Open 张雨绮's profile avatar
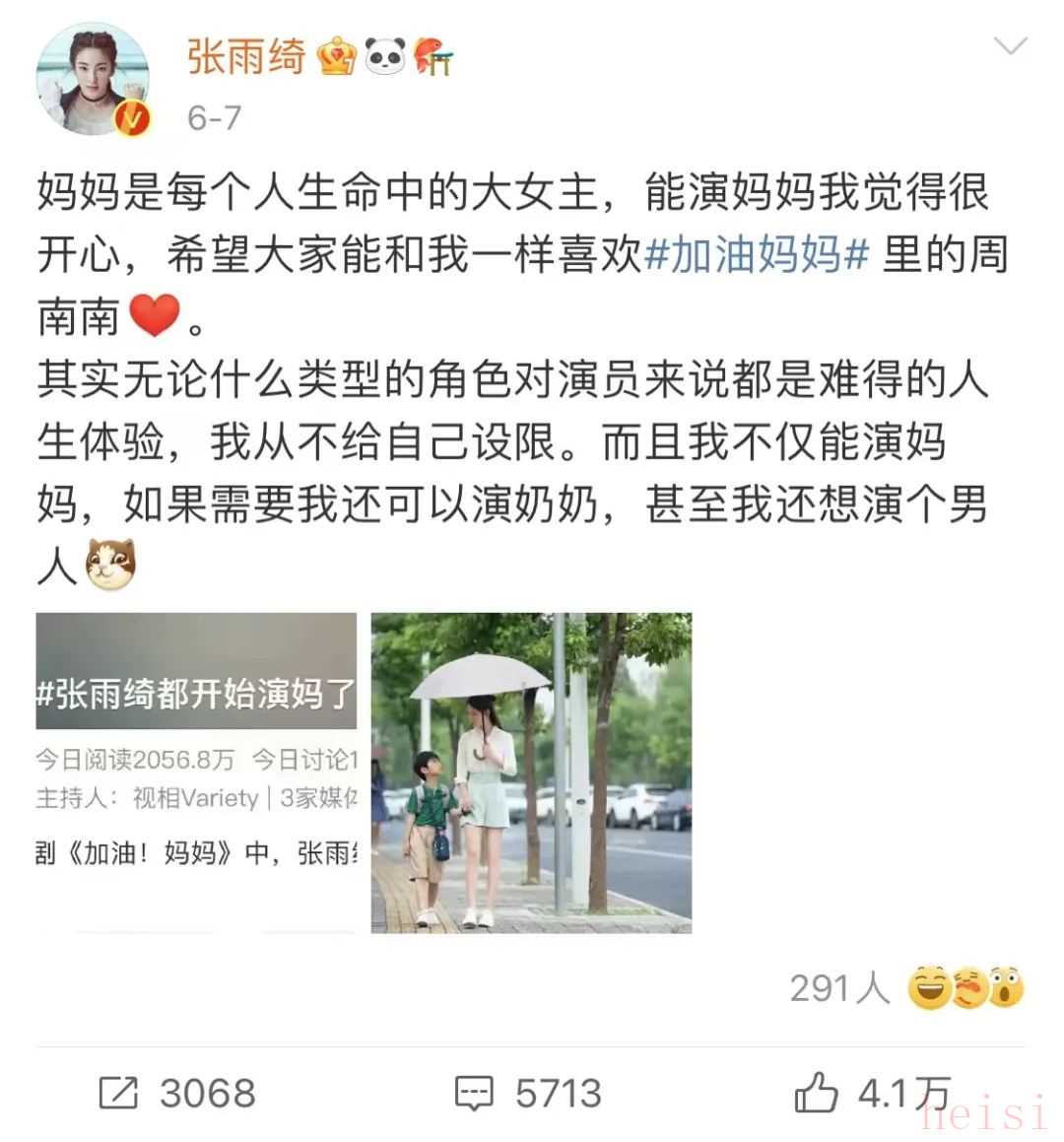This screenshot has height=1142, width=1064. click(93, 80)
